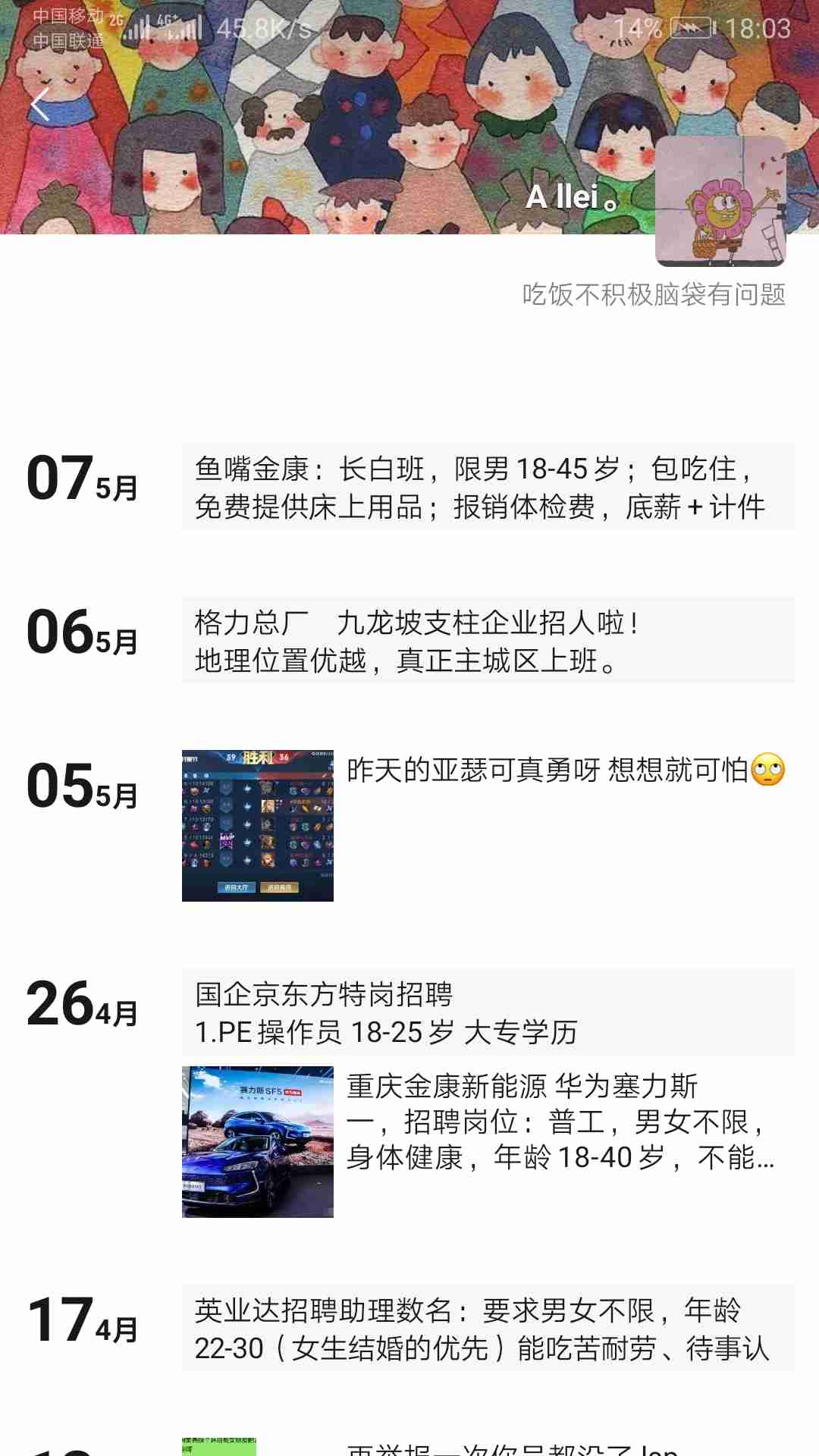View the blue car 赛力斯 SF5 photo
This screenshot has height=1456, width=819.
tap(258, 1142)
